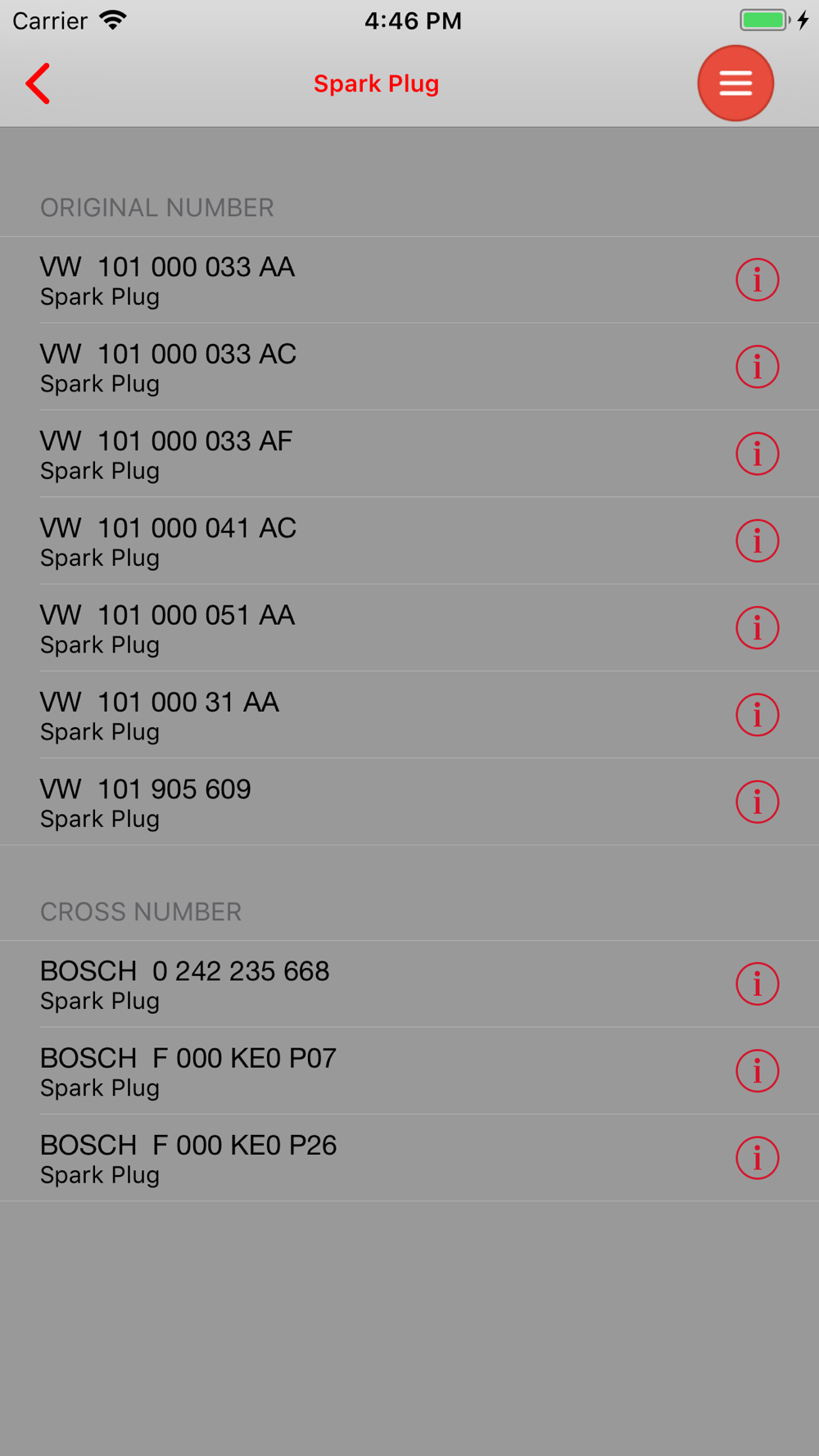The height and width of the screenshot is (1456, 819).
Task: Open the red hamburger menu button
Action: (x=735, y=84)
